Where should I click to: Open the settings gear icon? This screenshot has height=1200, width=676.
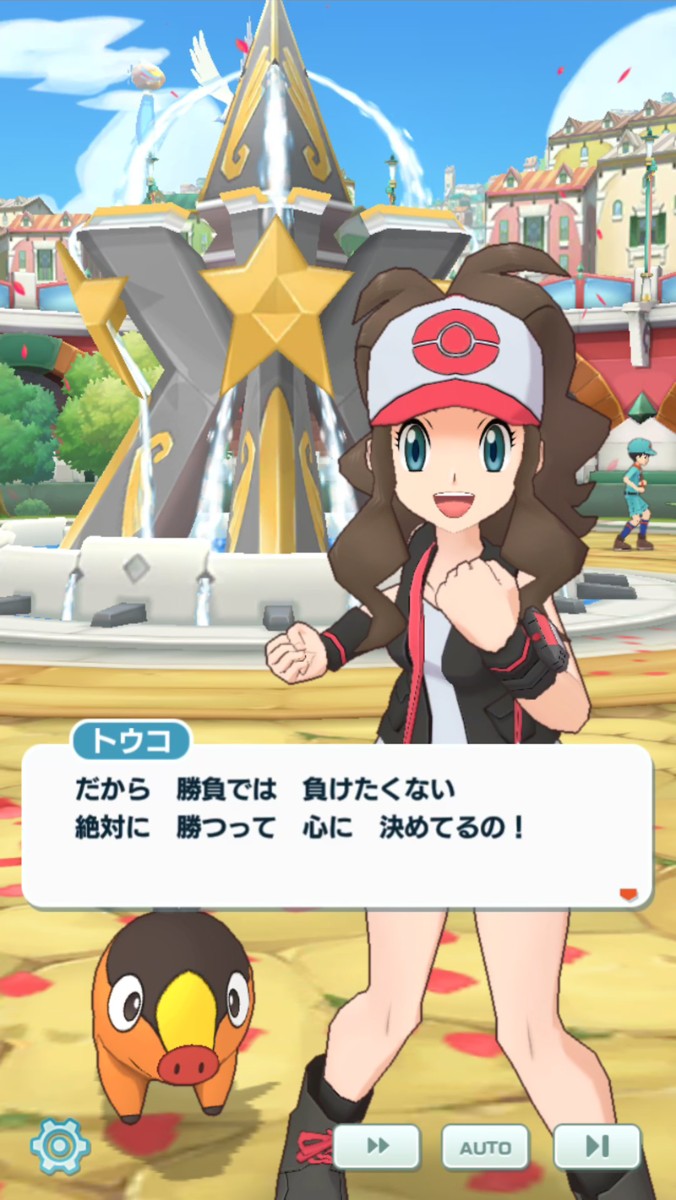(x=60, y=1145)
